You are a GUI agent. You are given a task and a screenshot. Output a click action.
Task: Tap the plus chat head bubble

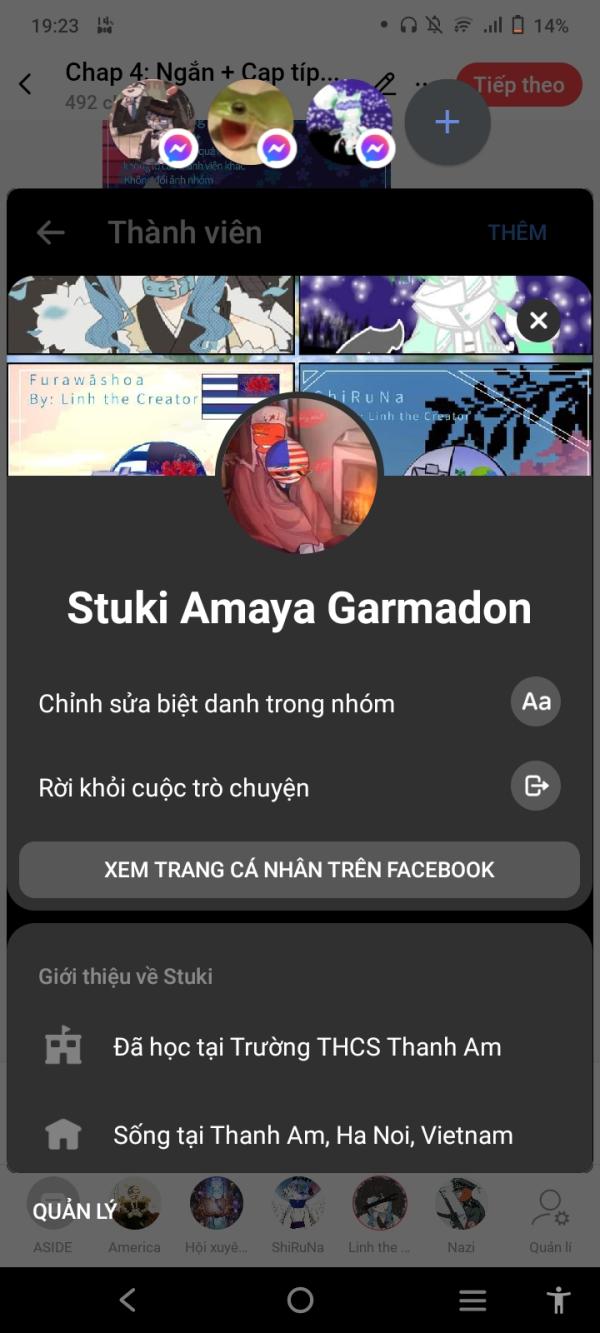pos(447,122)
